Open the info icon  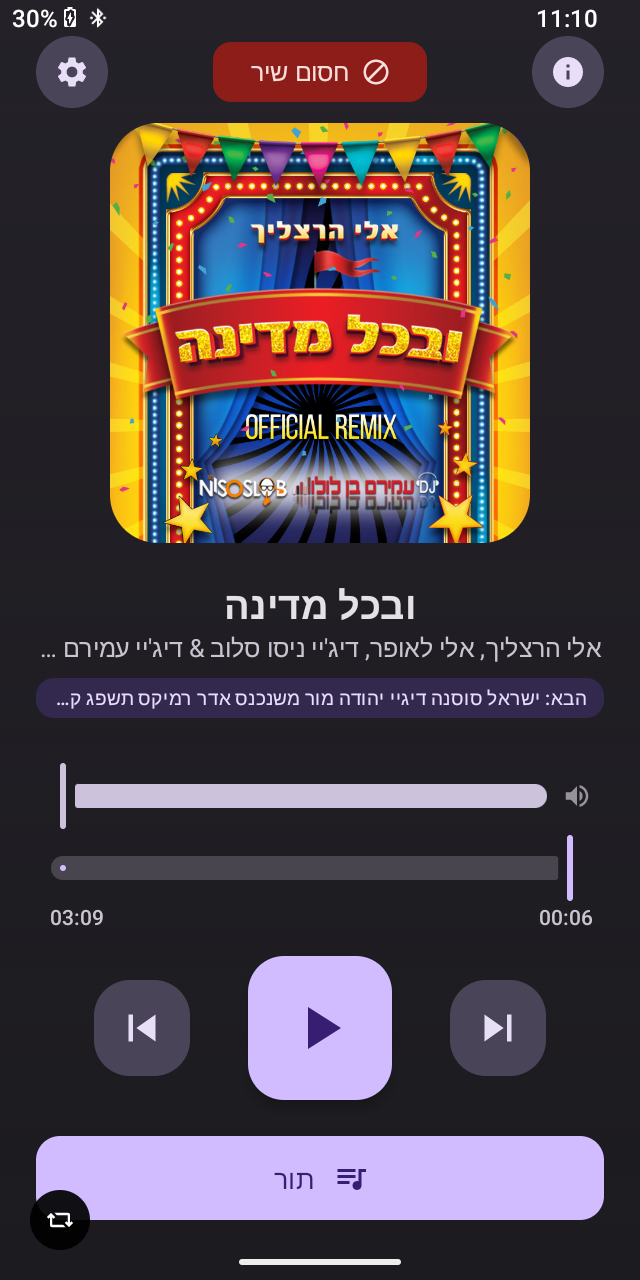[x=568, y=72]
